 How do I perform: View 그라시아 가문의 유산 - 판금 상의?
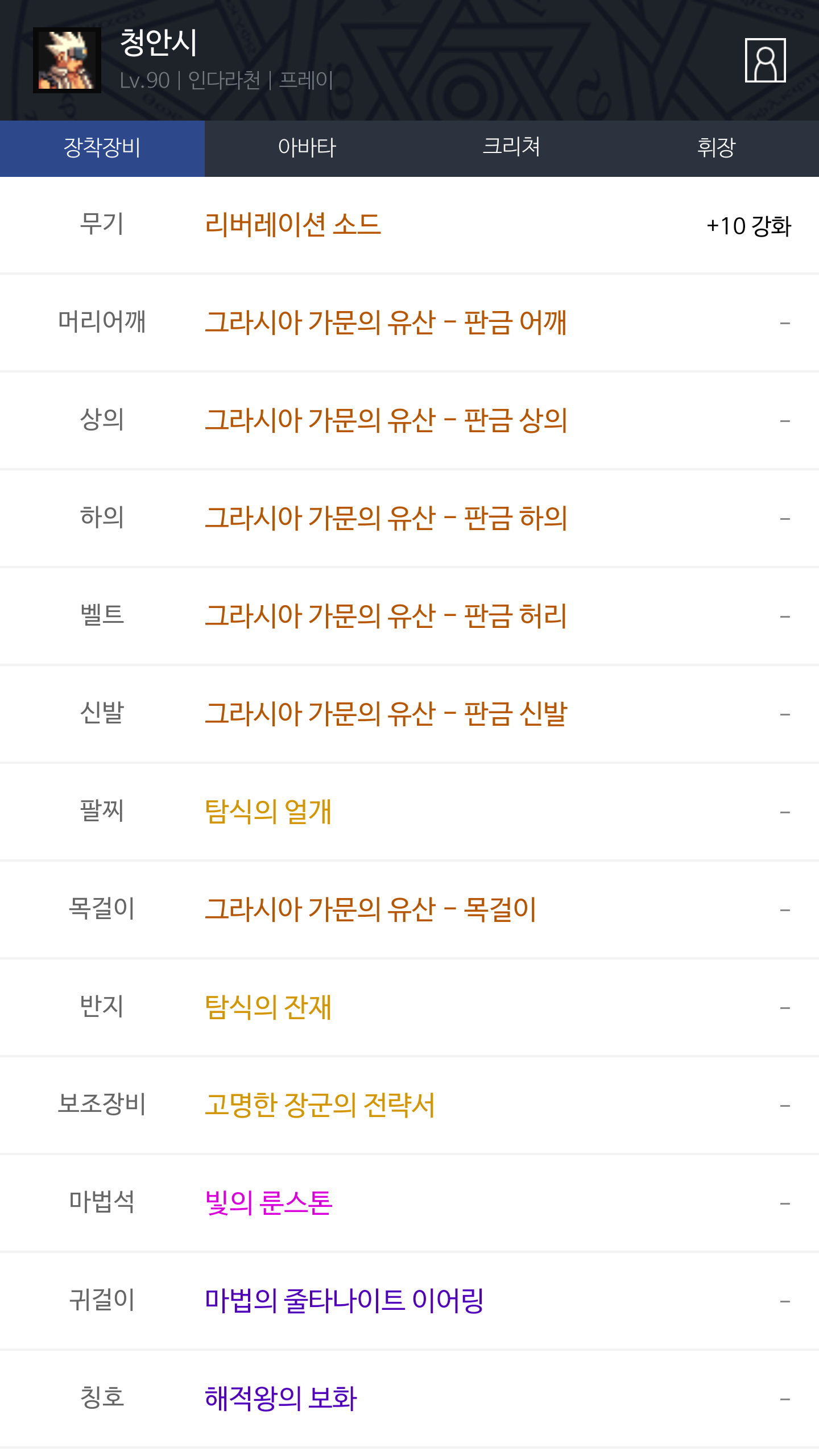tap(386, 420)
